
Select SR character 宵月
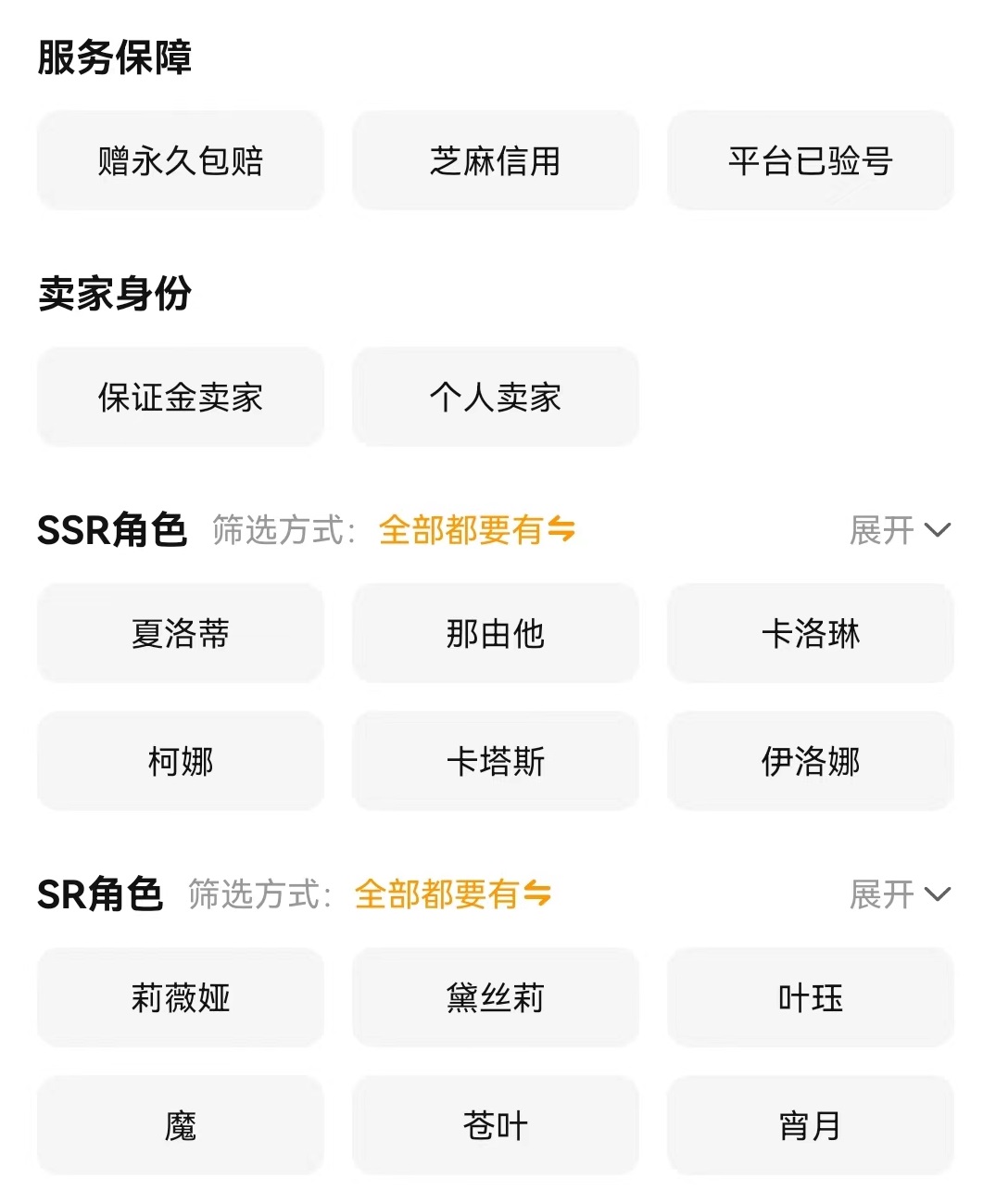click(811, 1126)
